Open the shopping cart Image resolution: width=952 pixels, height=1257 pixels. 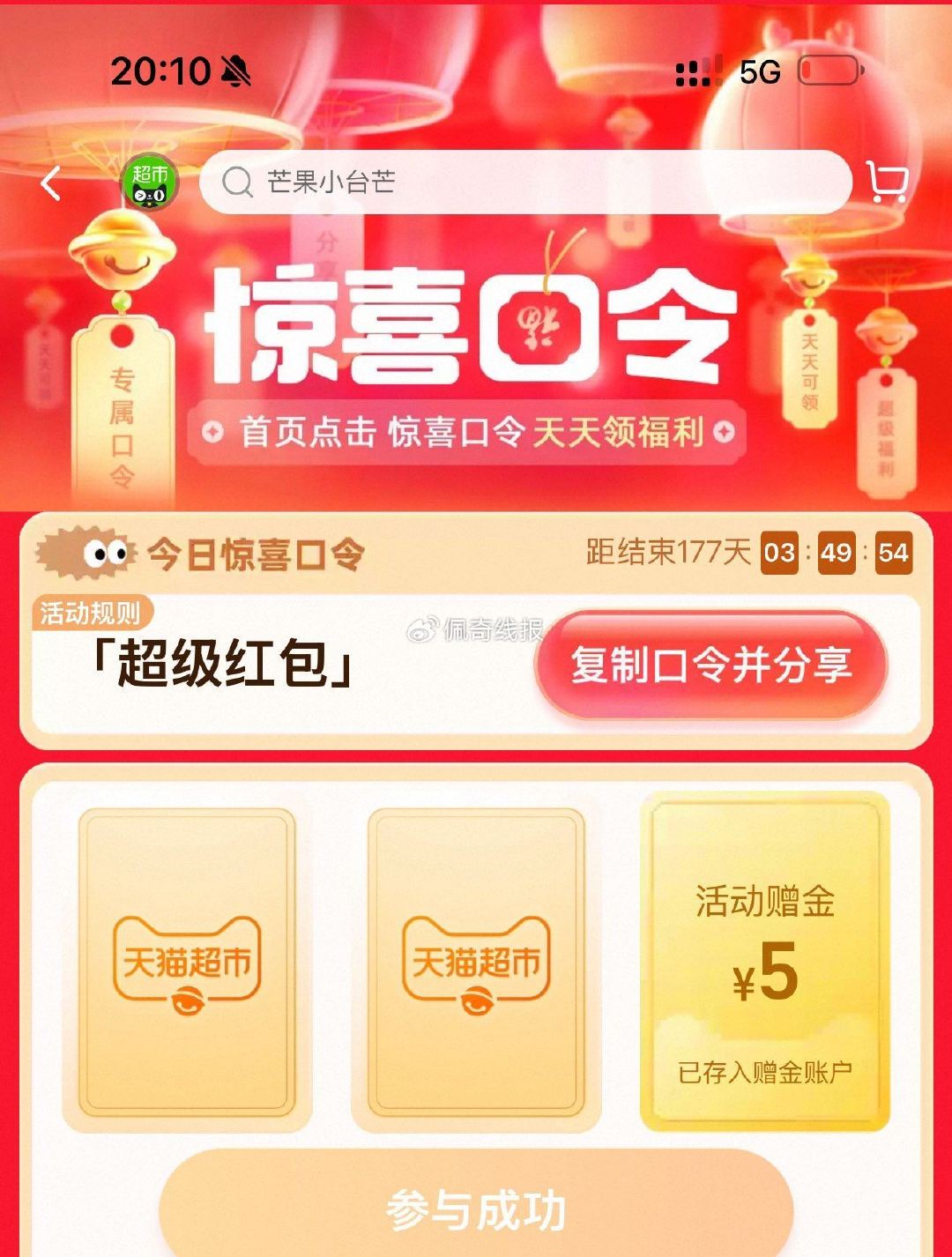point(887,182)
